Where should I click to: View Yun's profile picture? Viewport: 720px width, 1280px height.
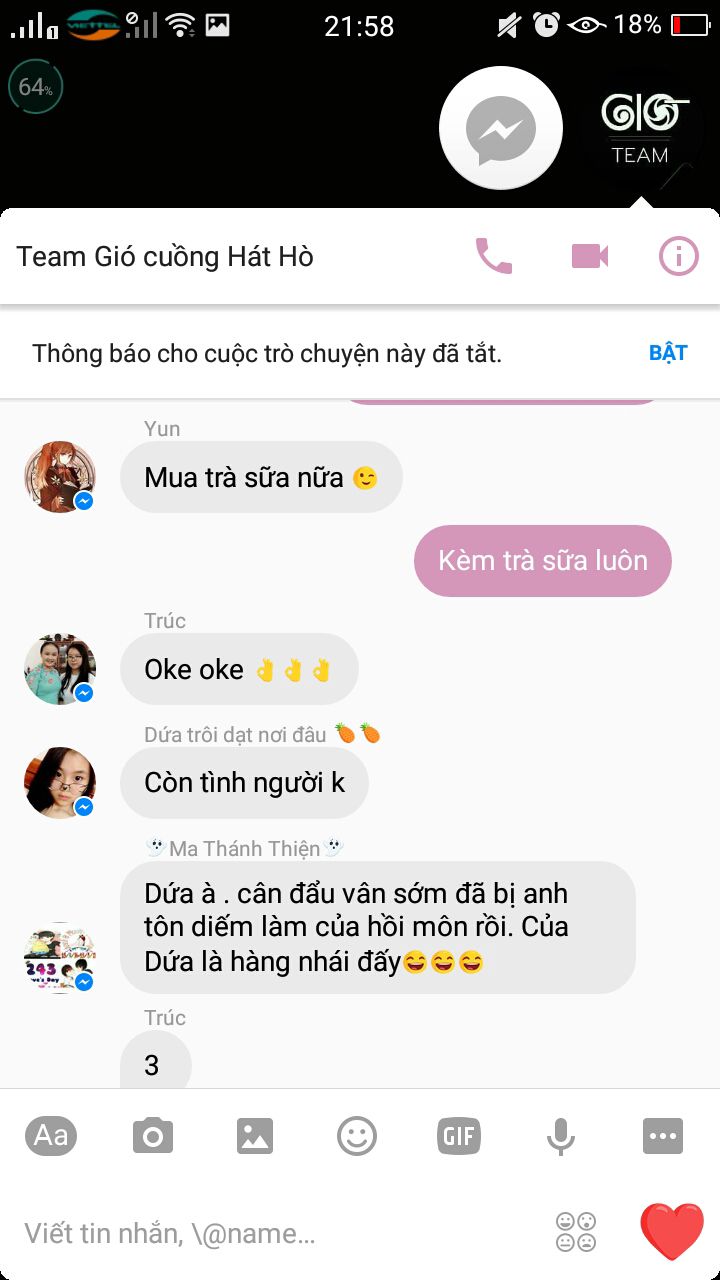(60, 476)
